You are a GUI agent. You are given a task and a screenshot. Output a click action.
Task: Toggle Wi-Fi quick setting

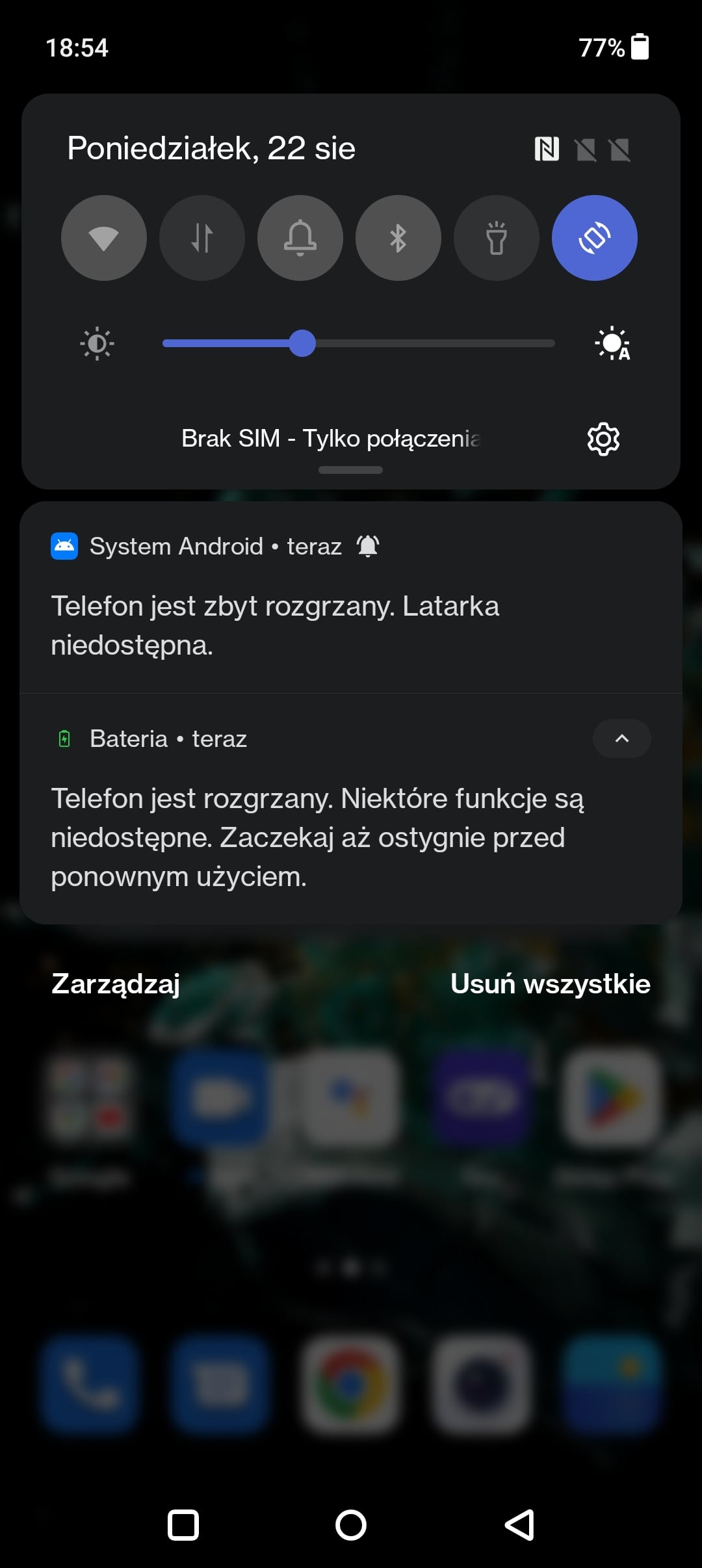(104, 238)
